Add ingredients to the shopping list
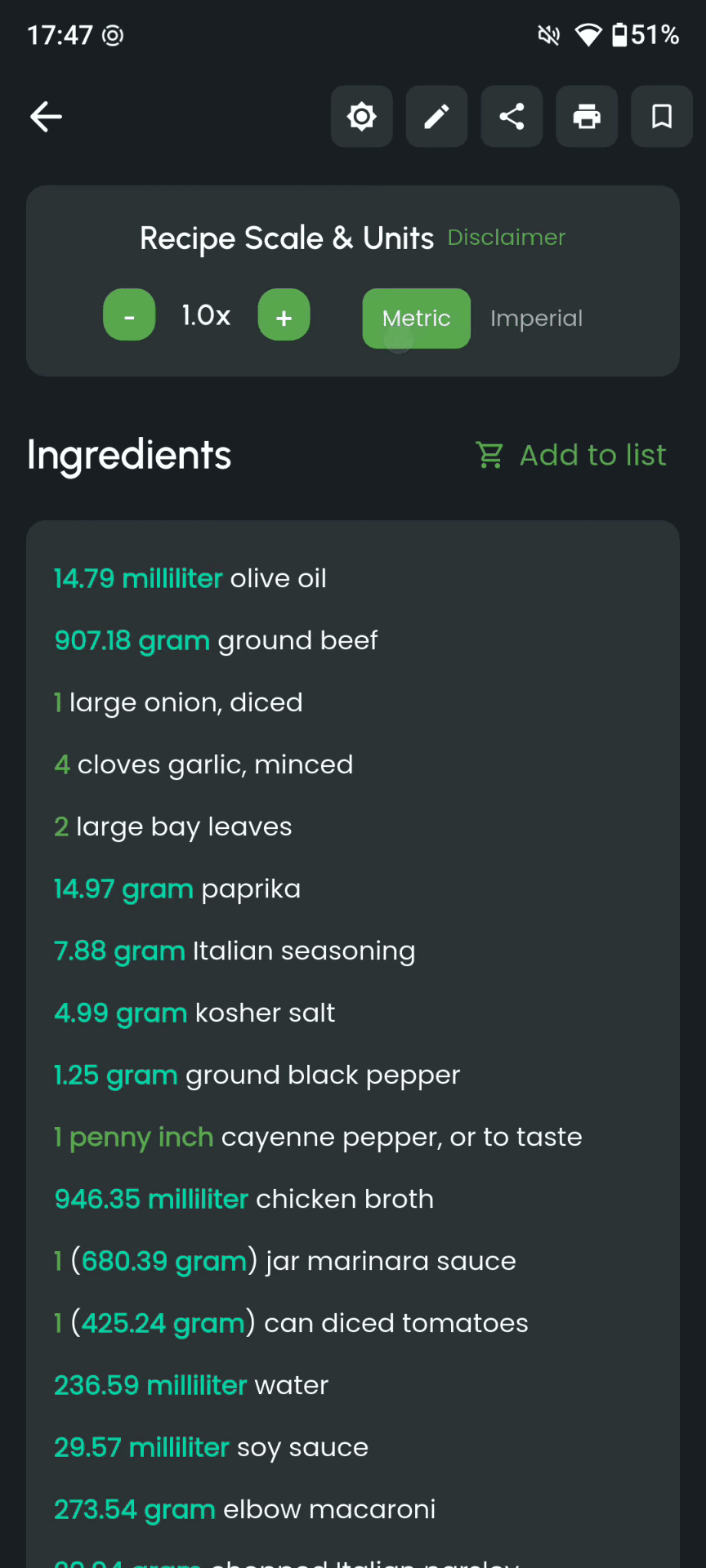This screenshot has width=706, height=1568. [x=593, y=455]
